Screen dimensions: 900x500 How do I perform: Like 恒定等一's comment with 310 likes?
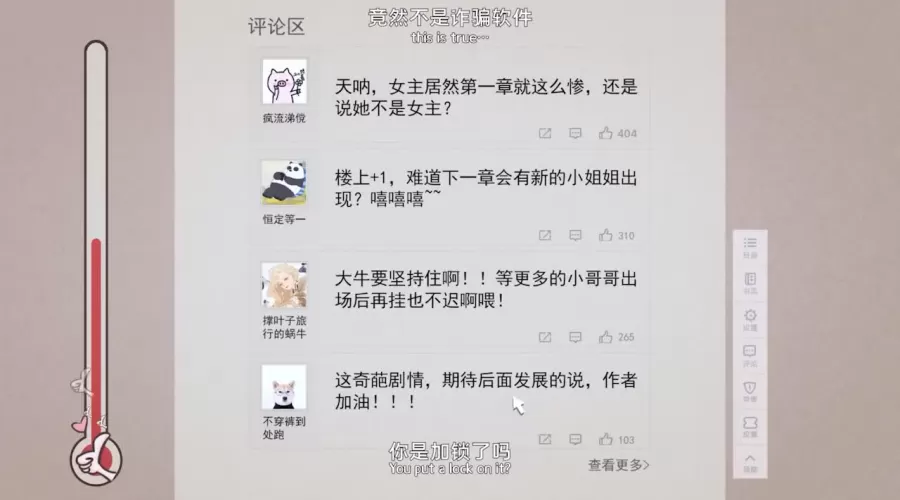point(606,235)
